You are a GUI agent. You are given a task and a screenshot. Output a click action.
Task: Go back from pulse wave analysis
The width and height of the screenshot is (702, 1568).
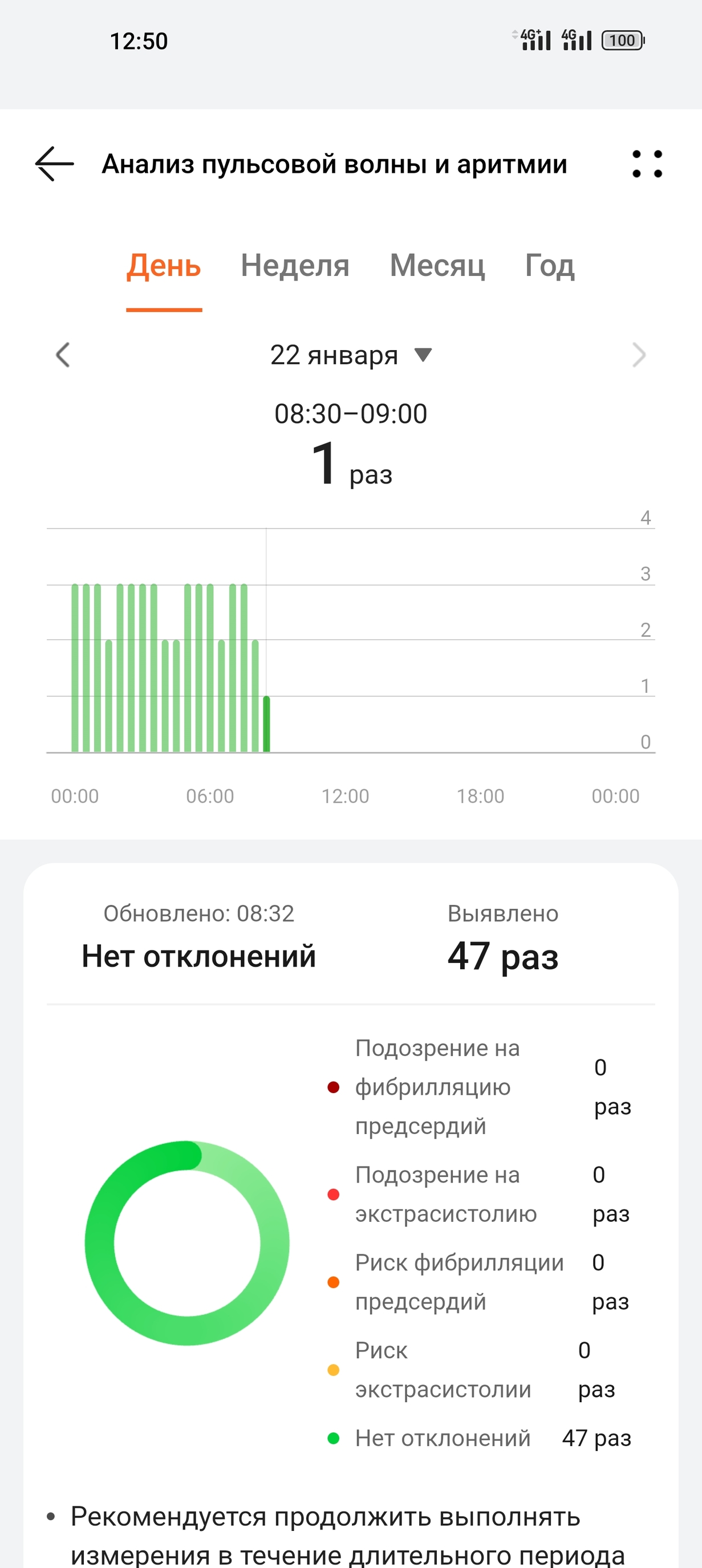54,164
